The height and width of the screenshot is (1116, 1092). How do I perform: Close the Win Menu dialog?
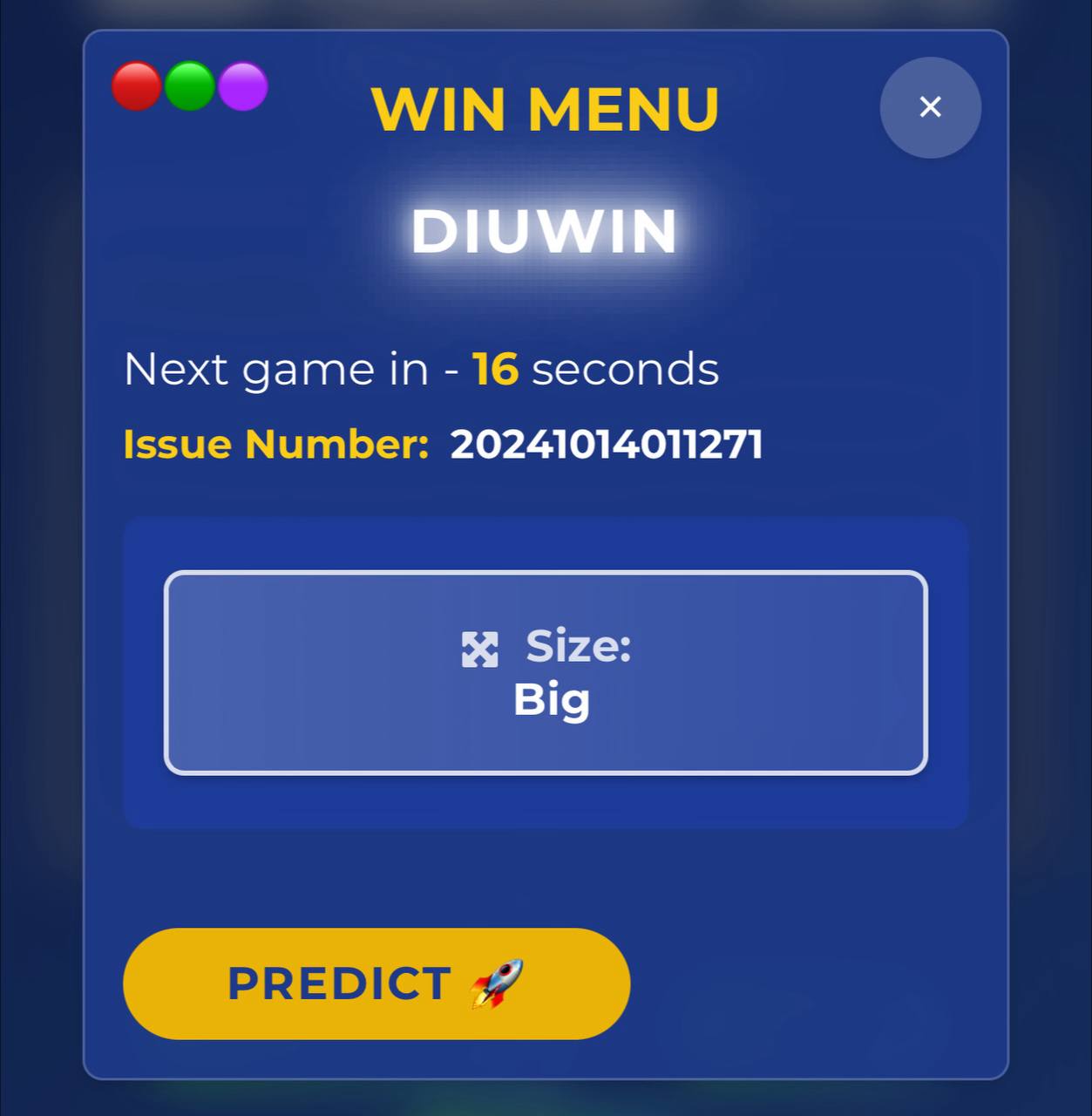coord(930,107)
